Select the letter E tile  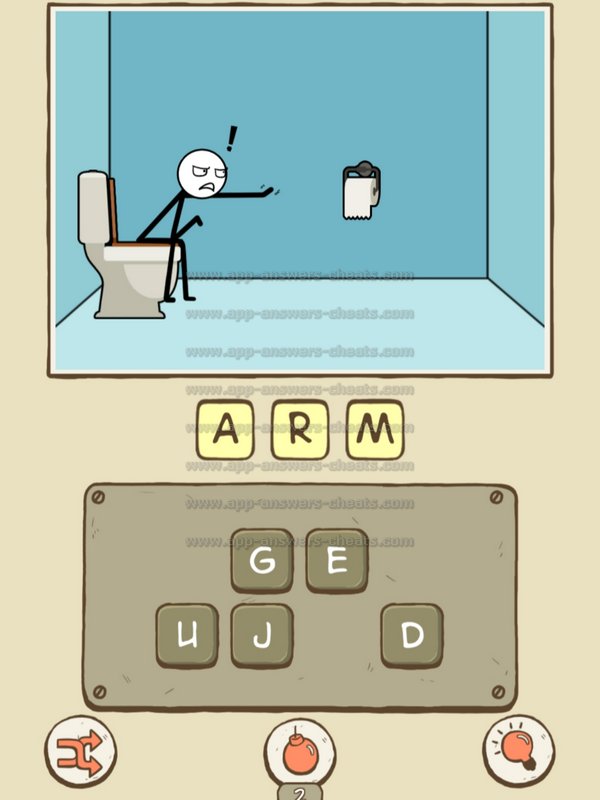coord(337,561)
